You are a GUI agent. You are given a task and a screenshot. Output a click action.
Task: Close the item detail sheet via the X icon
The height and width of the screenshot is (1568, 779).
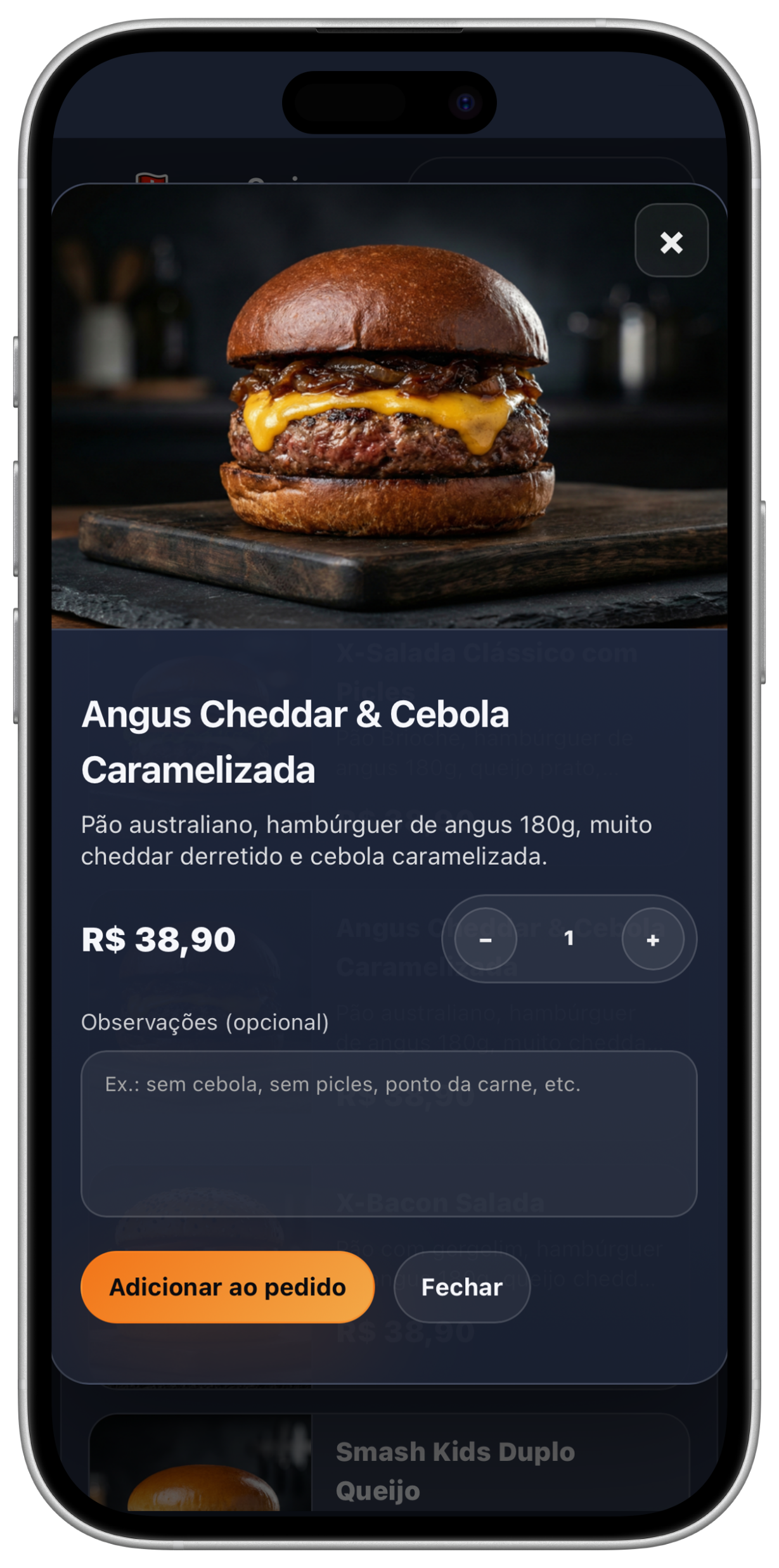coord(671,243)
